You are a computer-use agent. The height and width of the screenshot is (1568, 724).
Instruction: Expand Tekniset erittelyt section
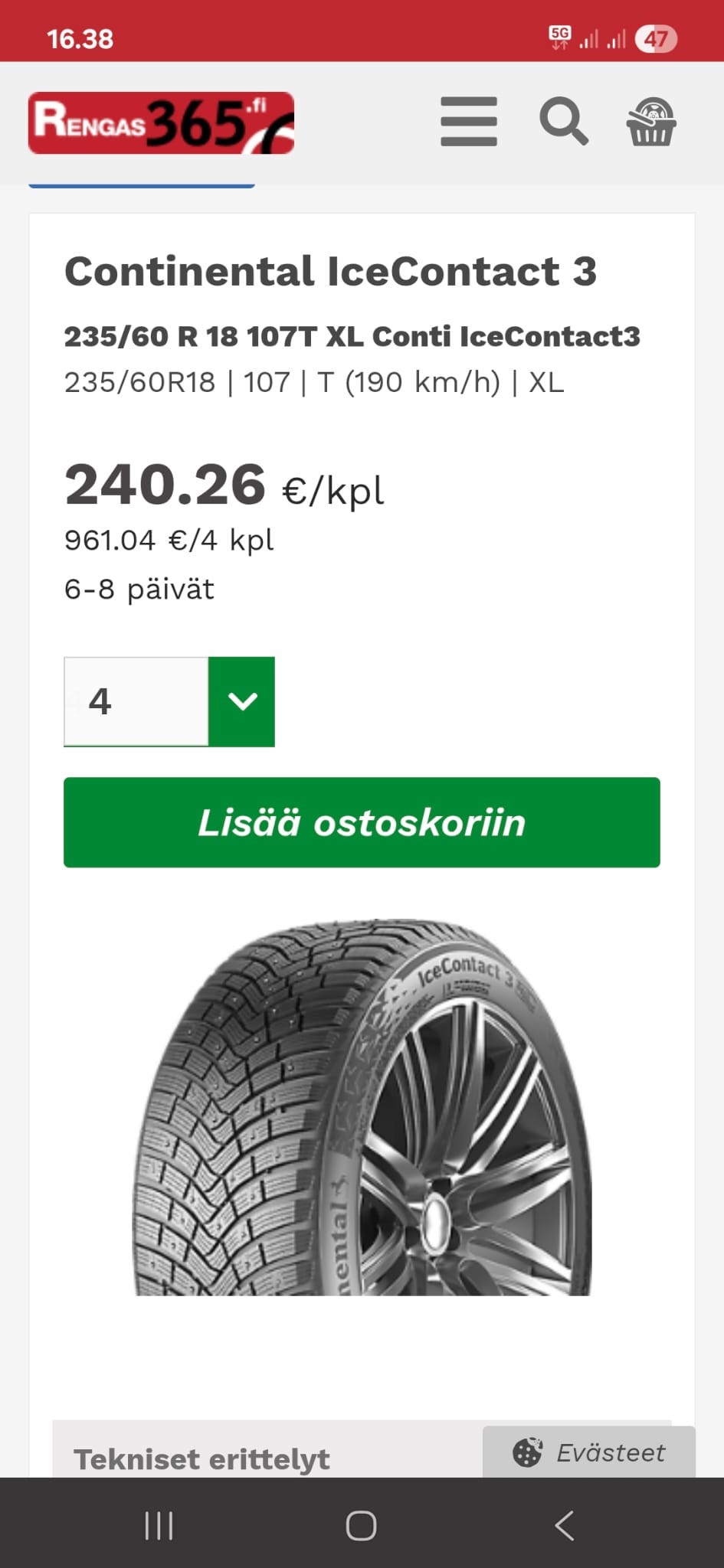tap(202, 1459)
